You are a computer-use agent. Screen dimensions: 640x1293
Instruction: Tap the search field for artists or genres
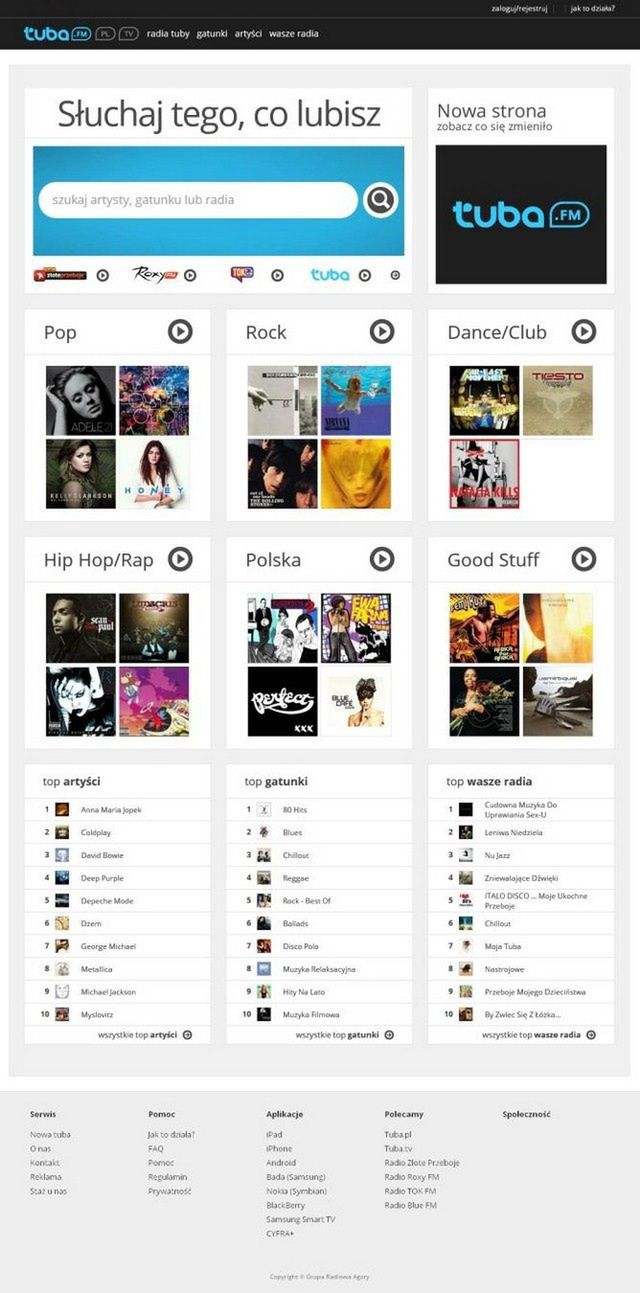click(197, 200)
